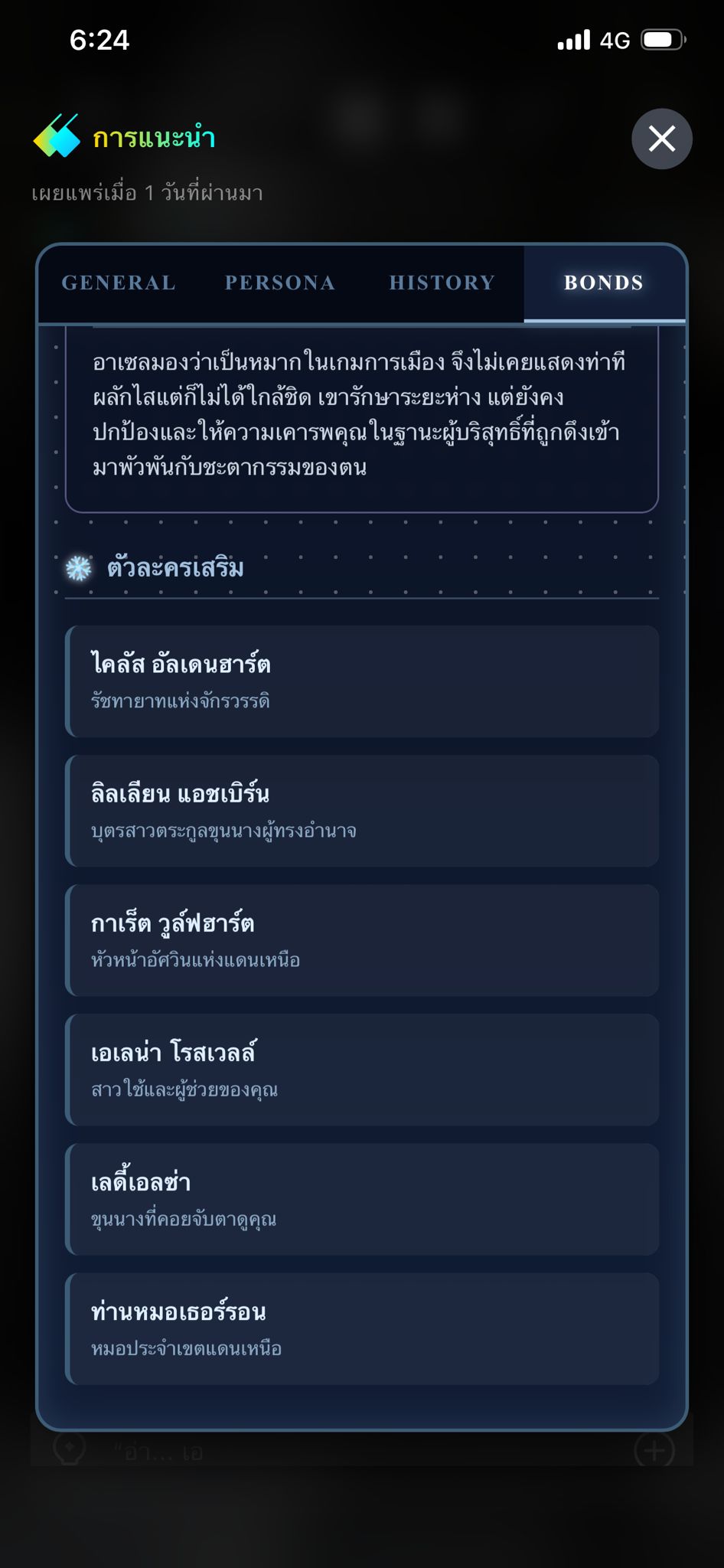View the ท่านหมอเธอร์รอน character card

(362, 1328)
